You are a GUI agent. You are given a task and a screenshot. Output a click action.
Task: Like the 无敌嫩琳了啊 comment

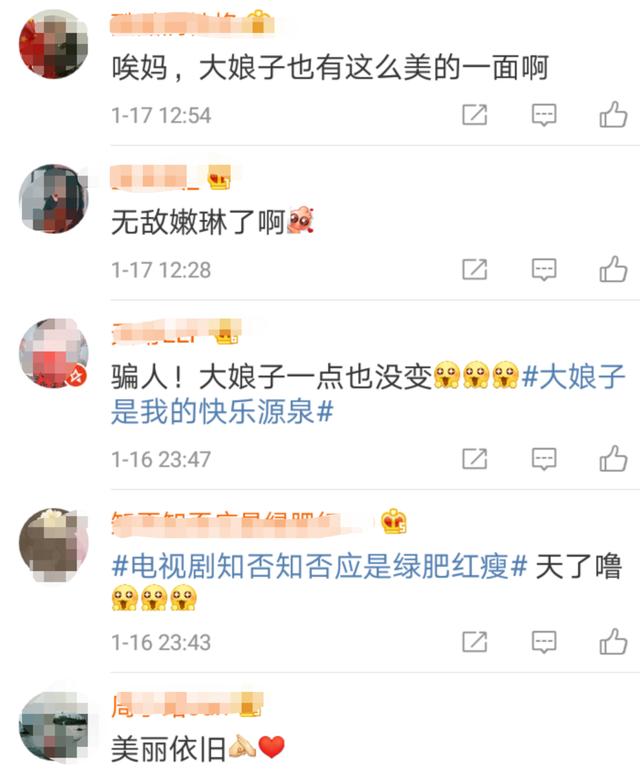click(613, 269)
